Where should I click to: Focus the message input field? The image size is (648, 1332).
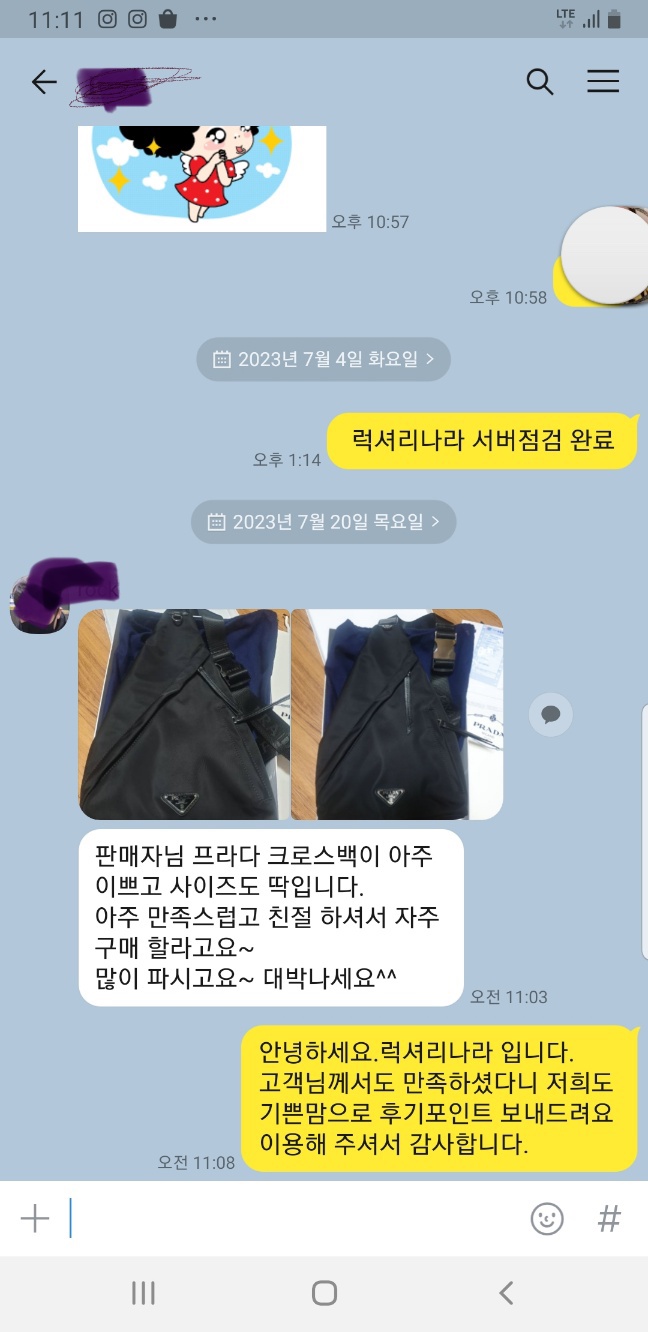pos(290,1218)
